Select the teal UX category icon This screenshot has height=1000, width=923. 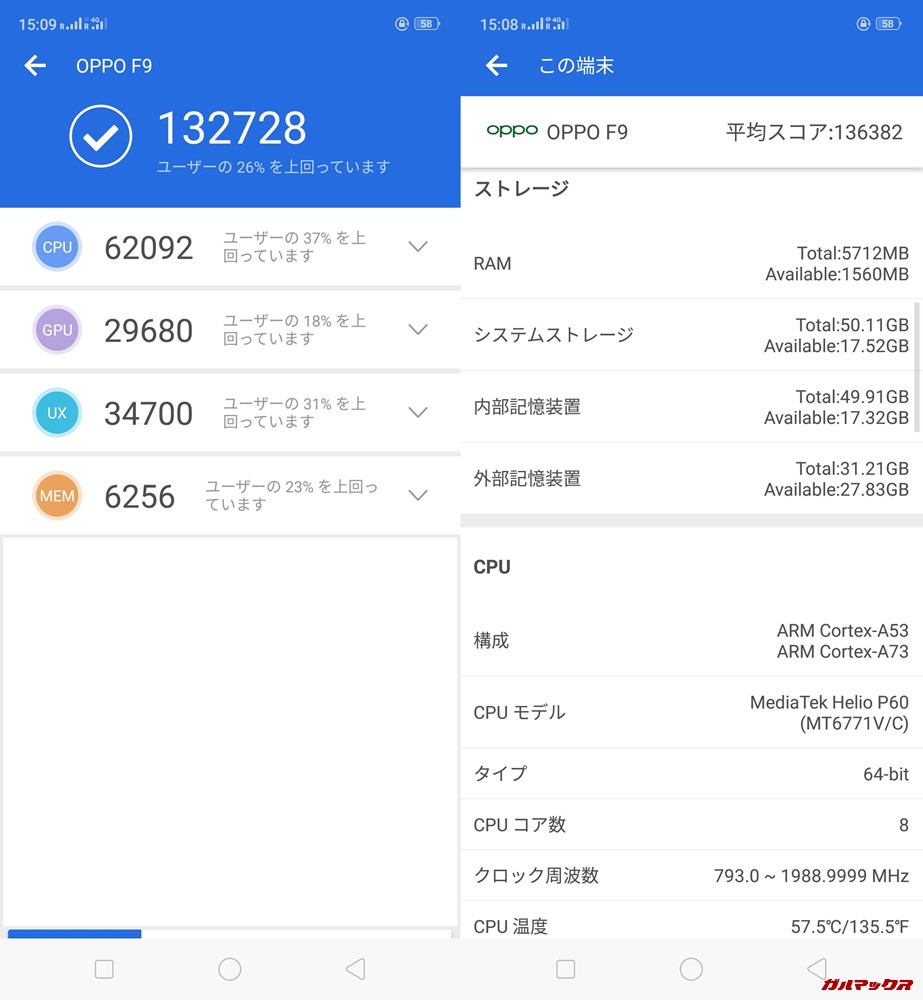coord(57,412)
